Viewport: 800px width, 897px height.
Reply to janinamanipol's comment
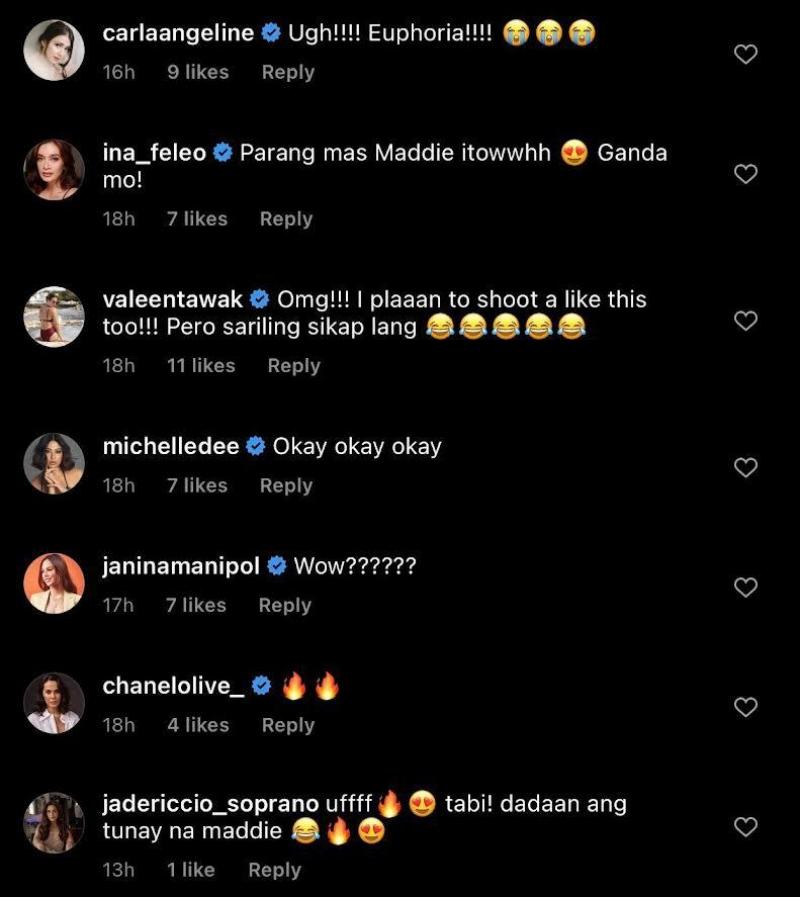tap(285, 605)
